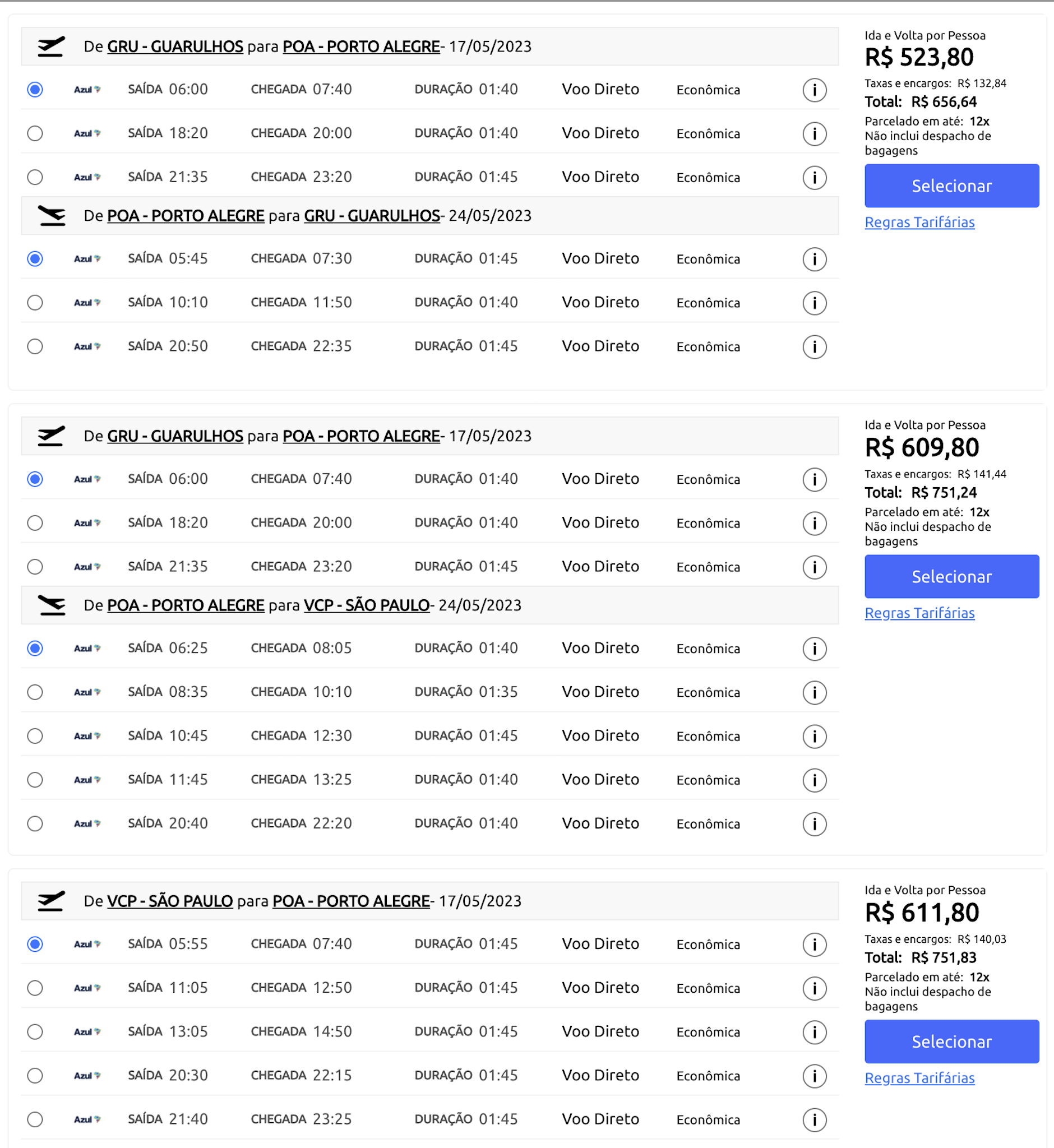1054x1148 pixels.
Task: Select the R$ 523,80 round-trip fare
Action: coord(951,186)
